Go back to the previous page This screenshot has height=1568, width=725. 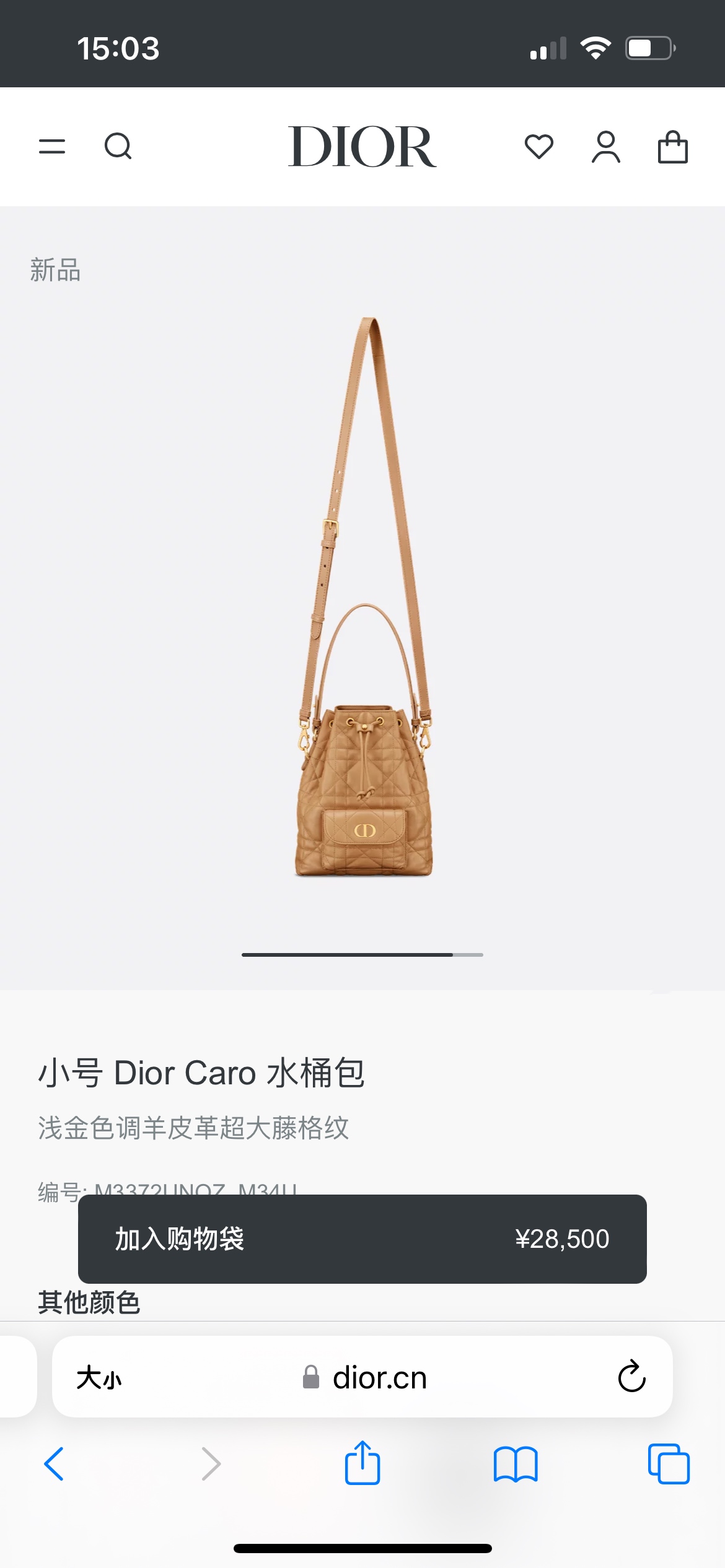(x=55, y=1464)
